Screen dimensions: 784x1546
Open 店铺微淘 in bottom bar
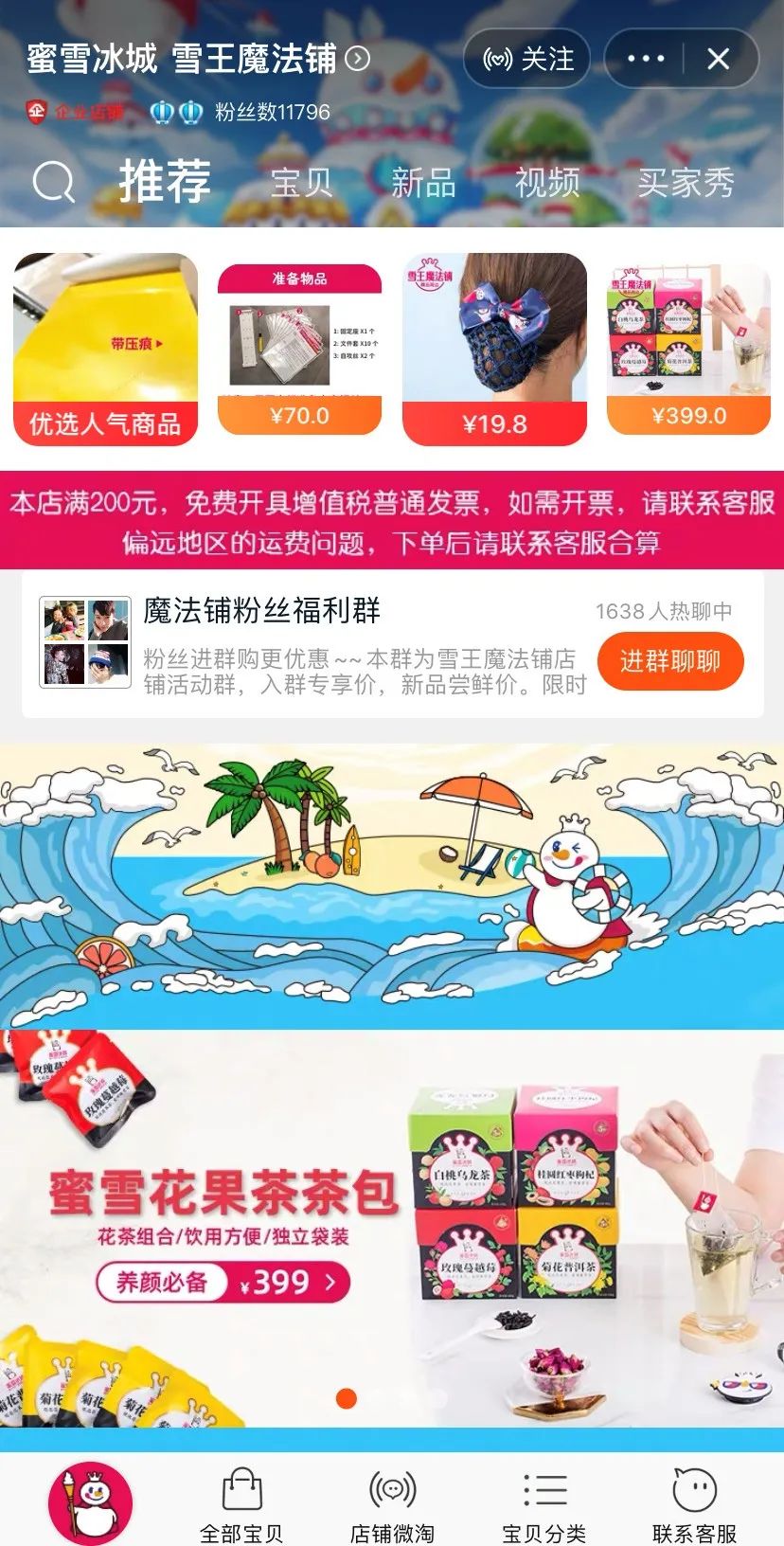[x=392, y=1504]
